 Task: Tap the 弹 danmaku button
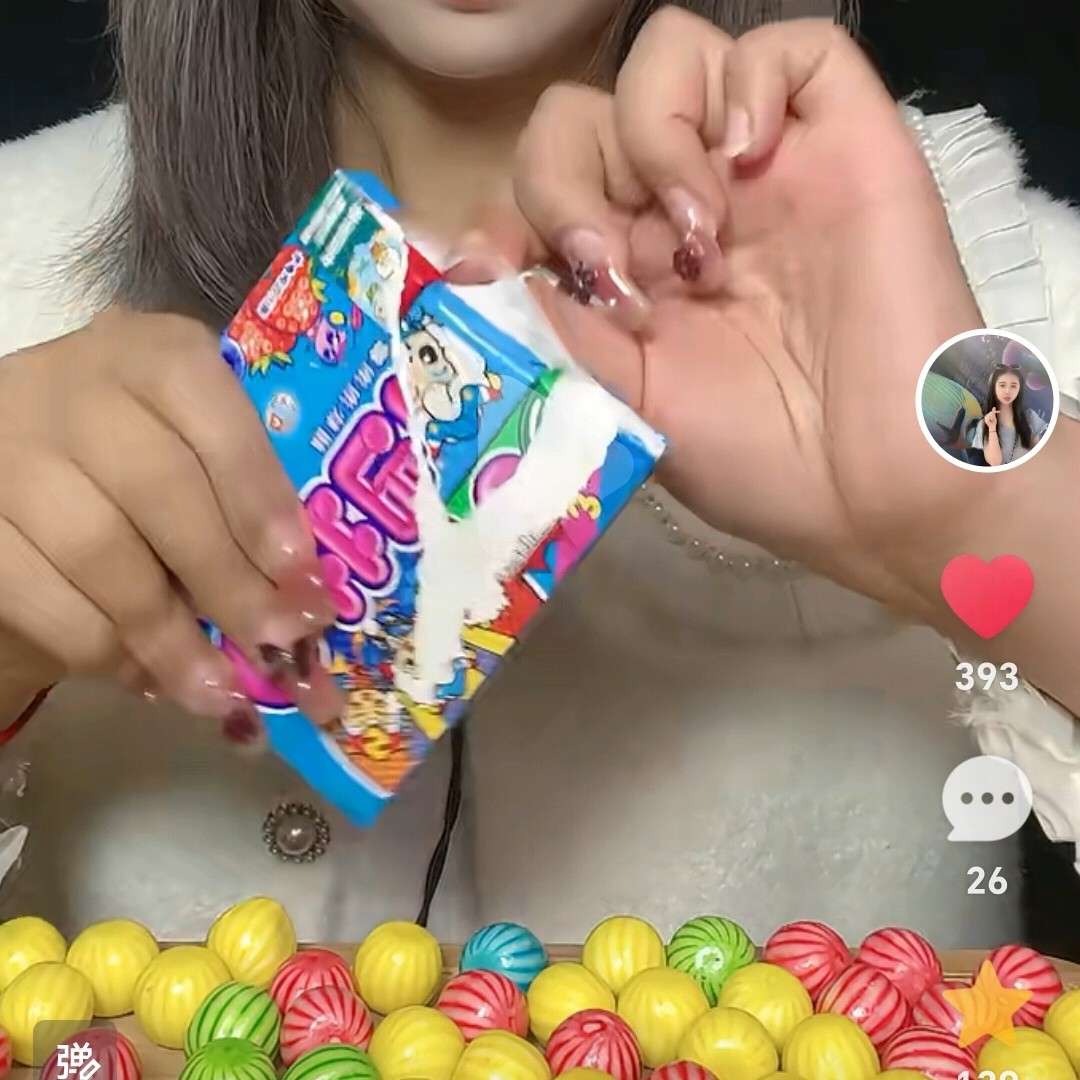78,1055
